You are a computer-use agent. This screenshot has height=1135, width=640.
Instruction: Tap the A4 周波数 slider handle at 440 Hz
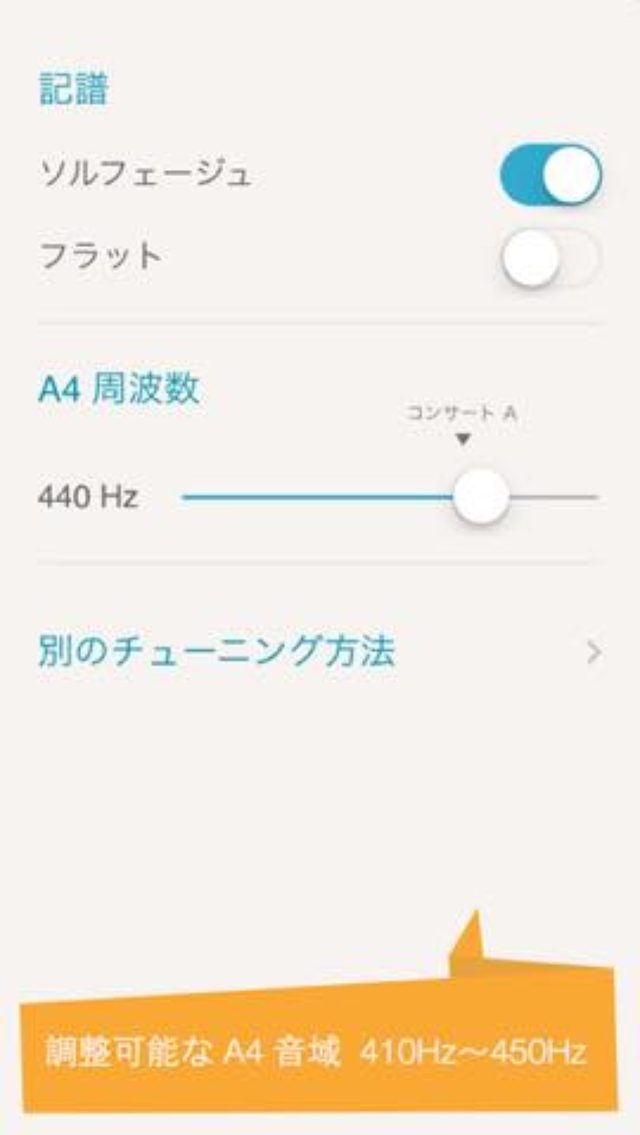tap(480, 497)
